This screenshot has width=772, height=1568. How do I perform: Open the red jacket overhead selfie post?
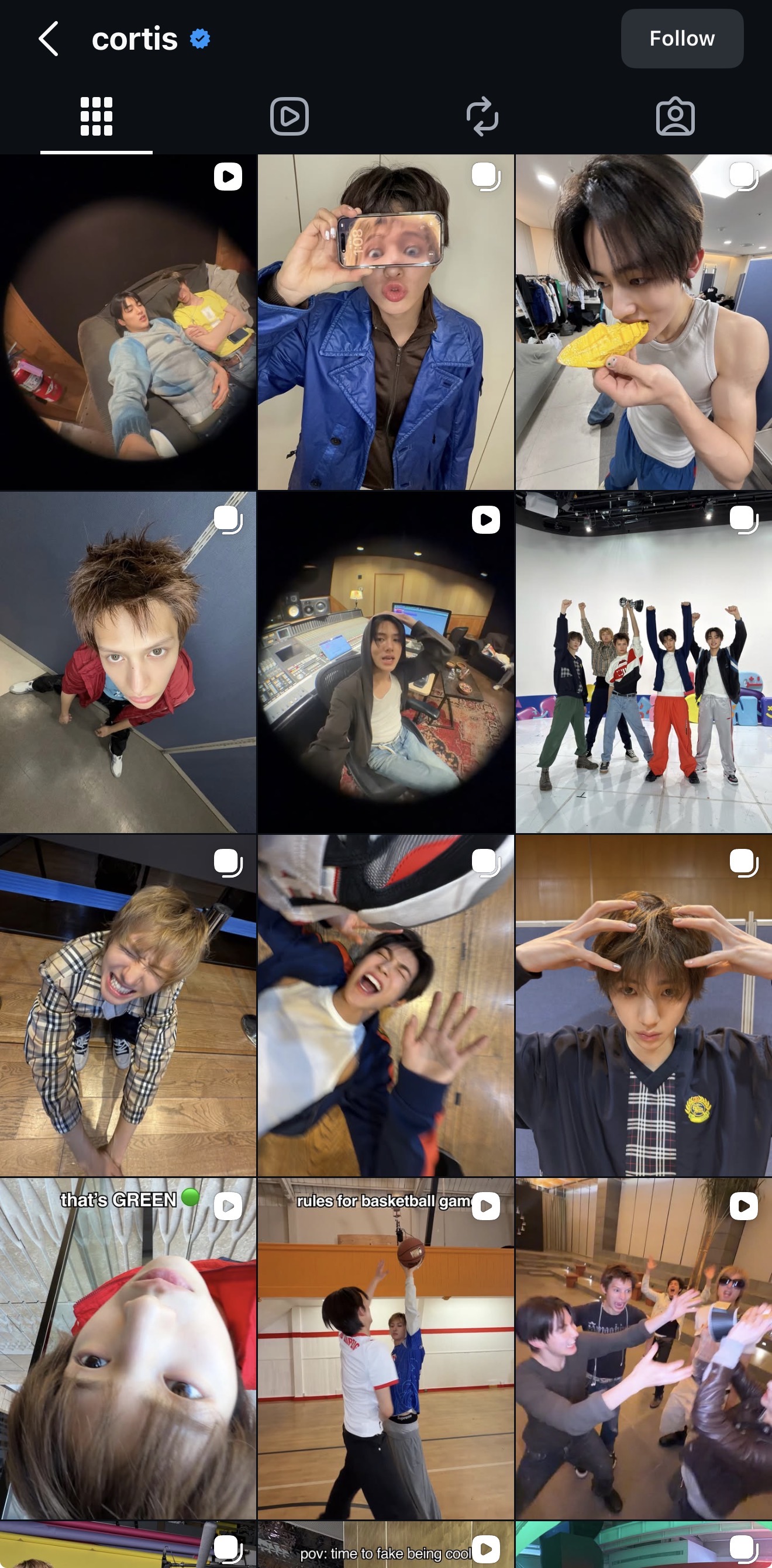click(128, 662)
